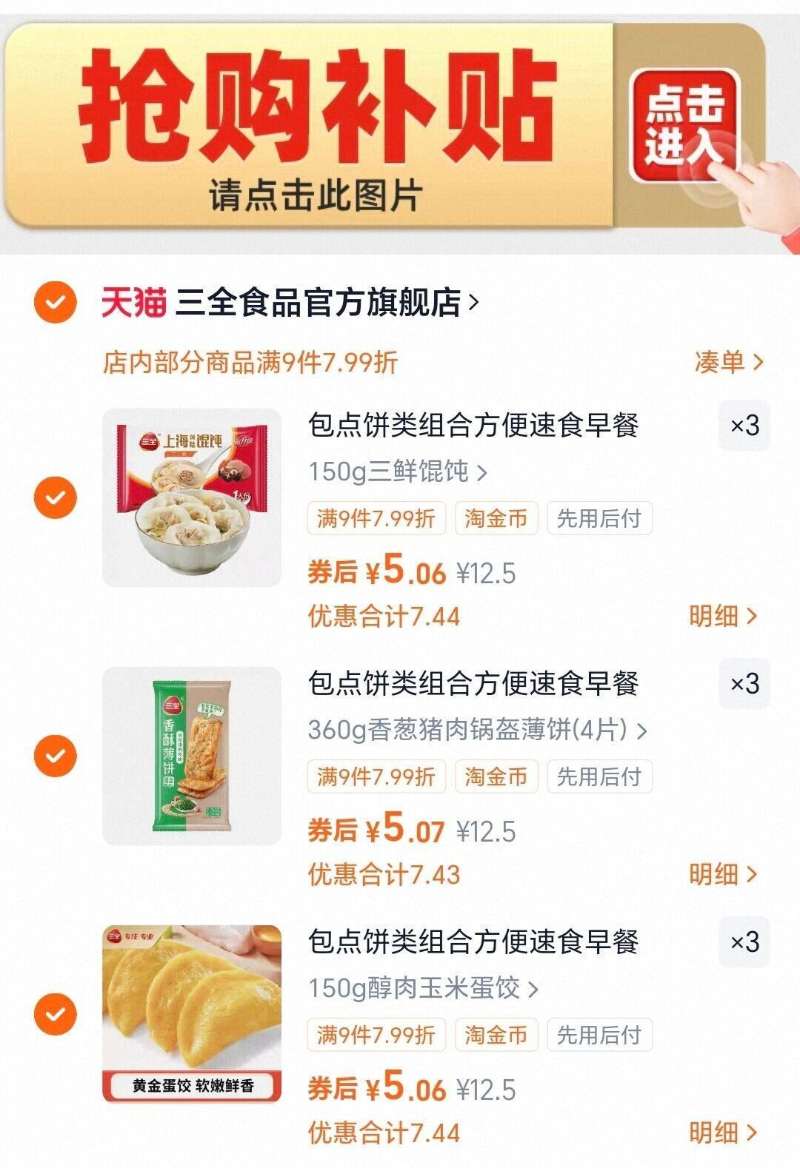Uncheck the 三鲜馄饨 item checkbox
800x1168 pixels.
coord(55,497)
